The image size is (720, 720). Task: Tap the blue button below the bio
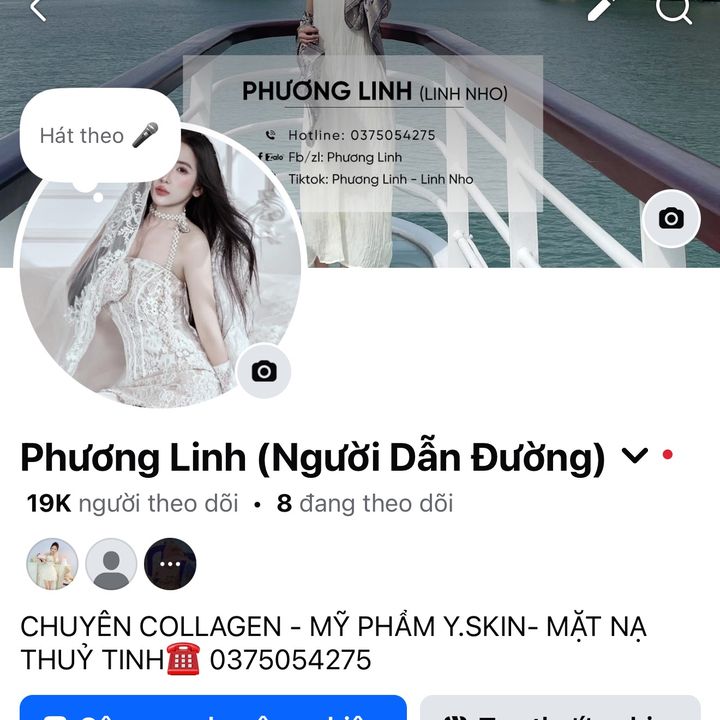tap(213, 709)
